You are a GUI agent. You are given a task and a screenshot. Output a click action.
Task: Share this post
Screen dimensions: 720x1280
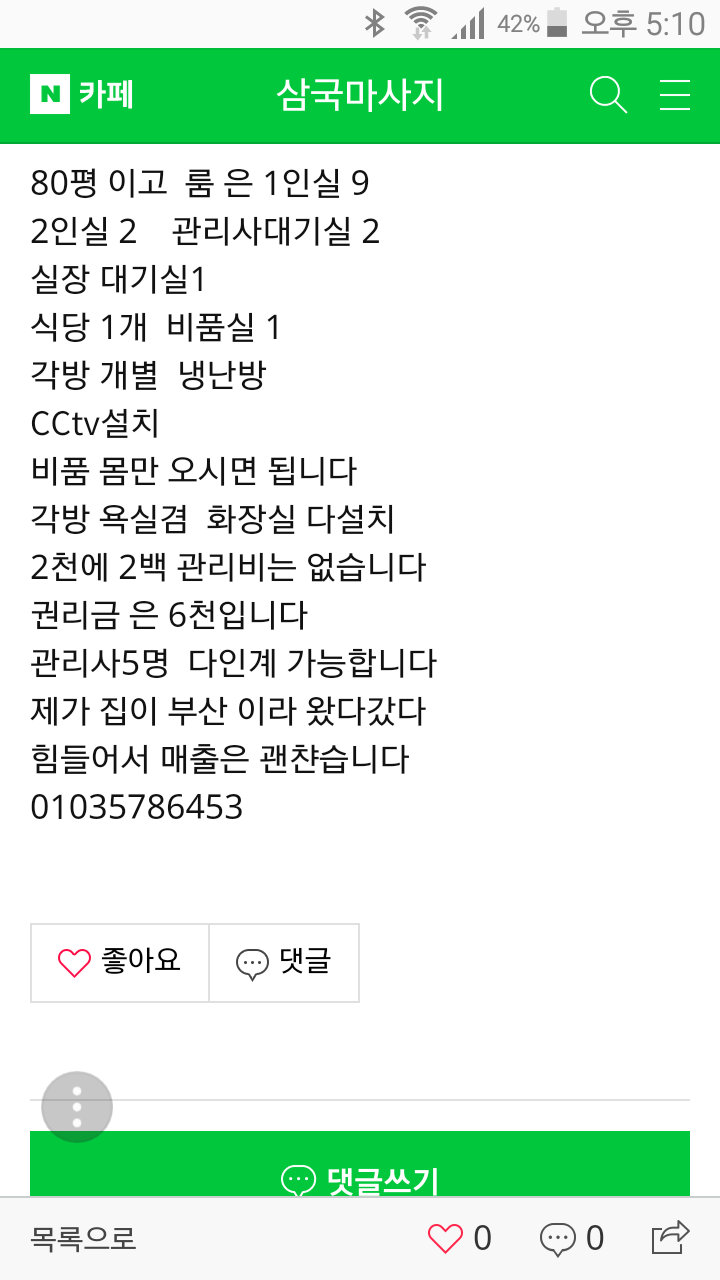(670, 1238)
